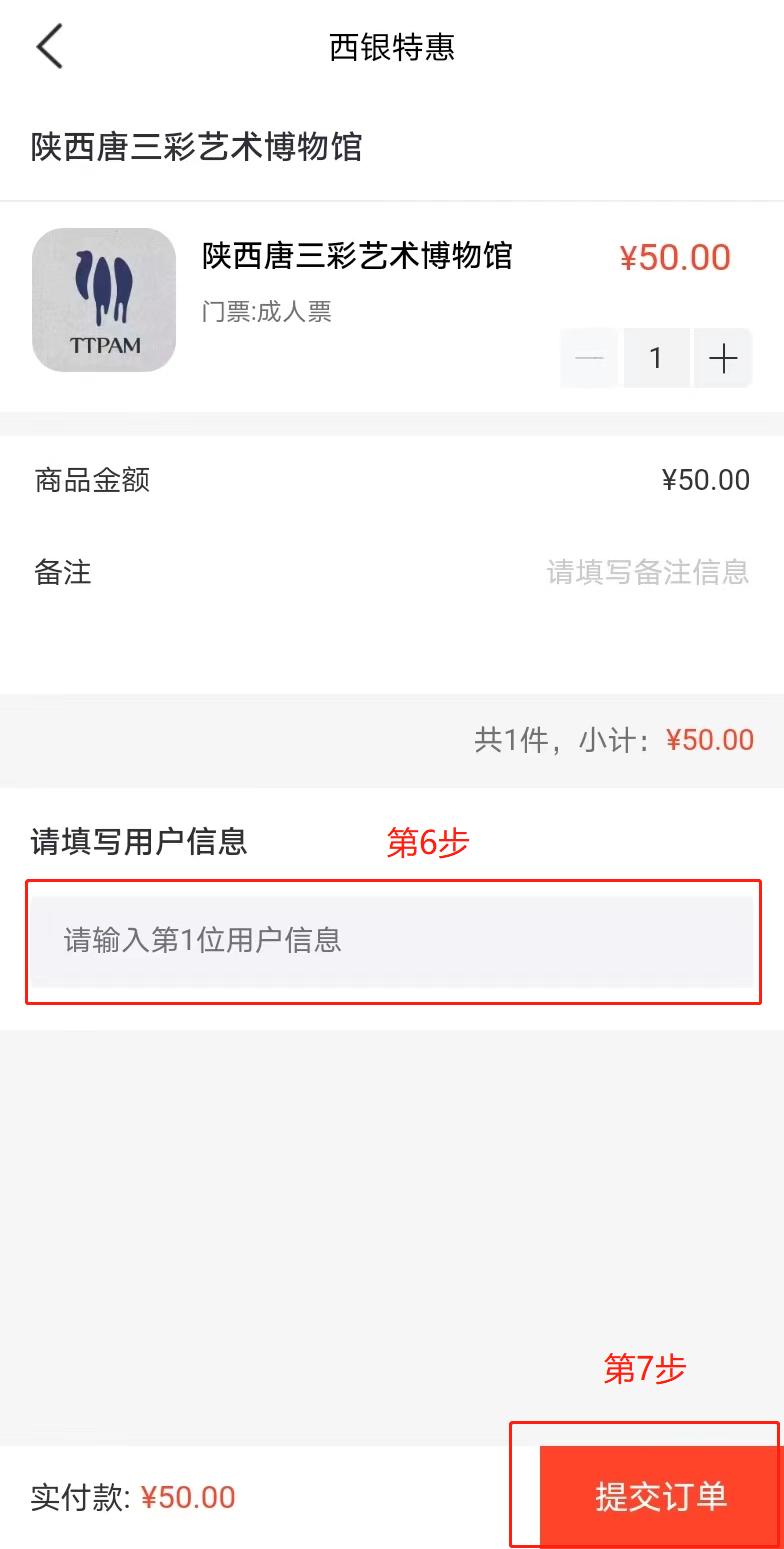Tap the 门票:成人票 ticket type label
The width and height of the screenshot is (784, 1549).
265,312
